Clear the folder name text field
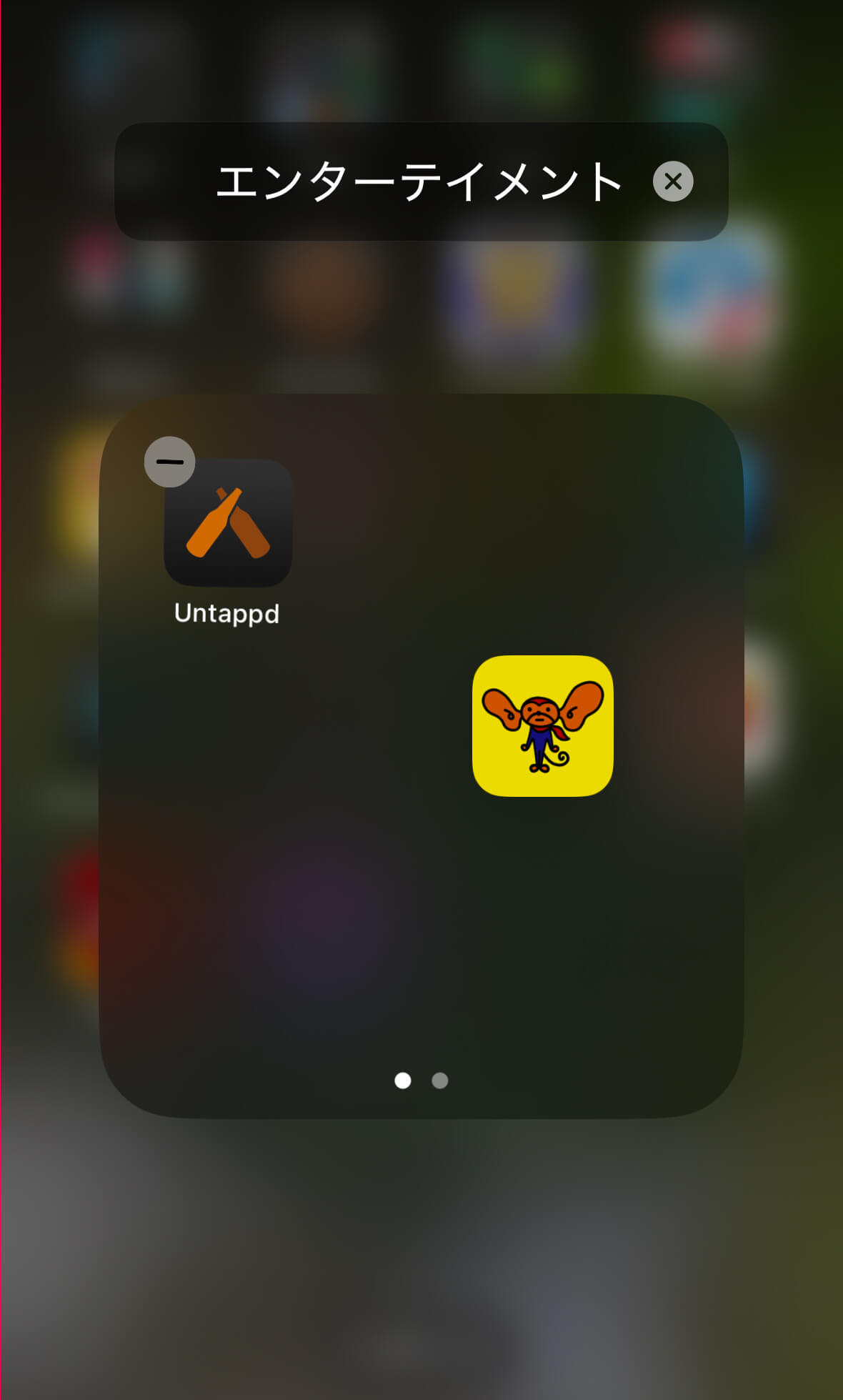 [673, 182]
